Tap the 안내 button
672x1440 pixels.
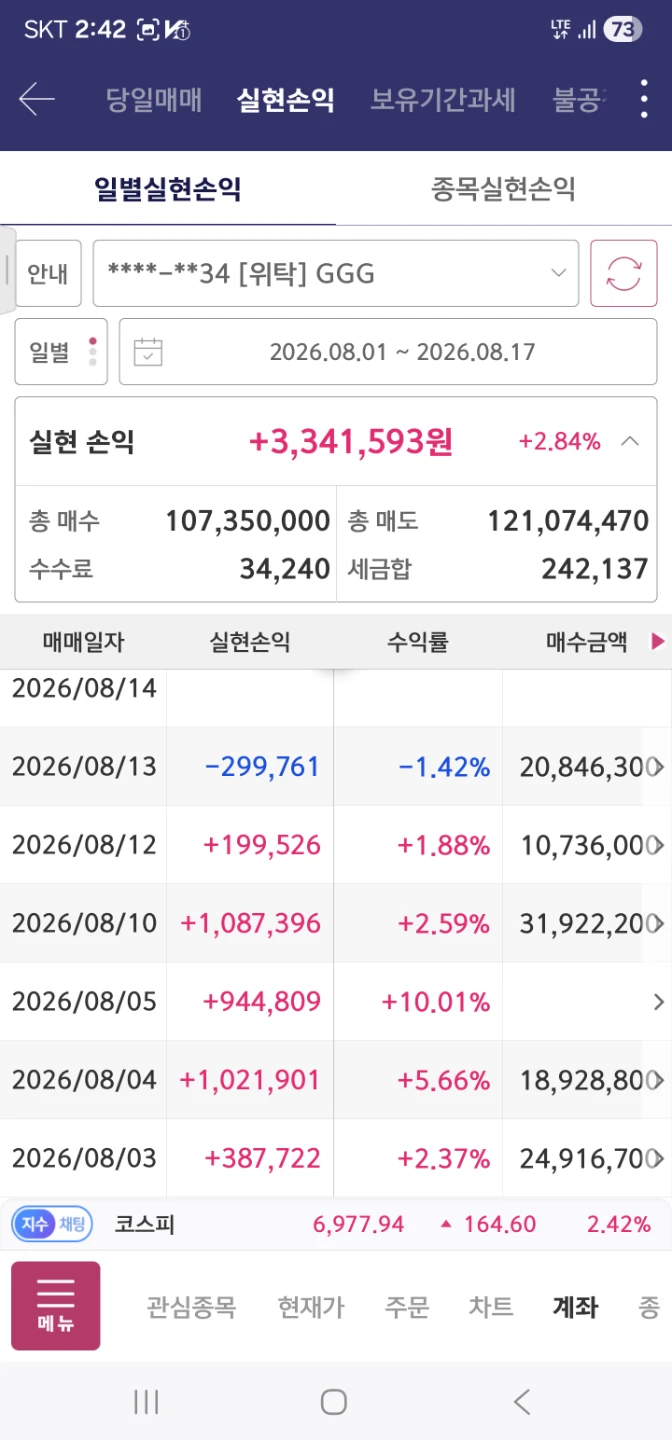click(x=48, y=273)
